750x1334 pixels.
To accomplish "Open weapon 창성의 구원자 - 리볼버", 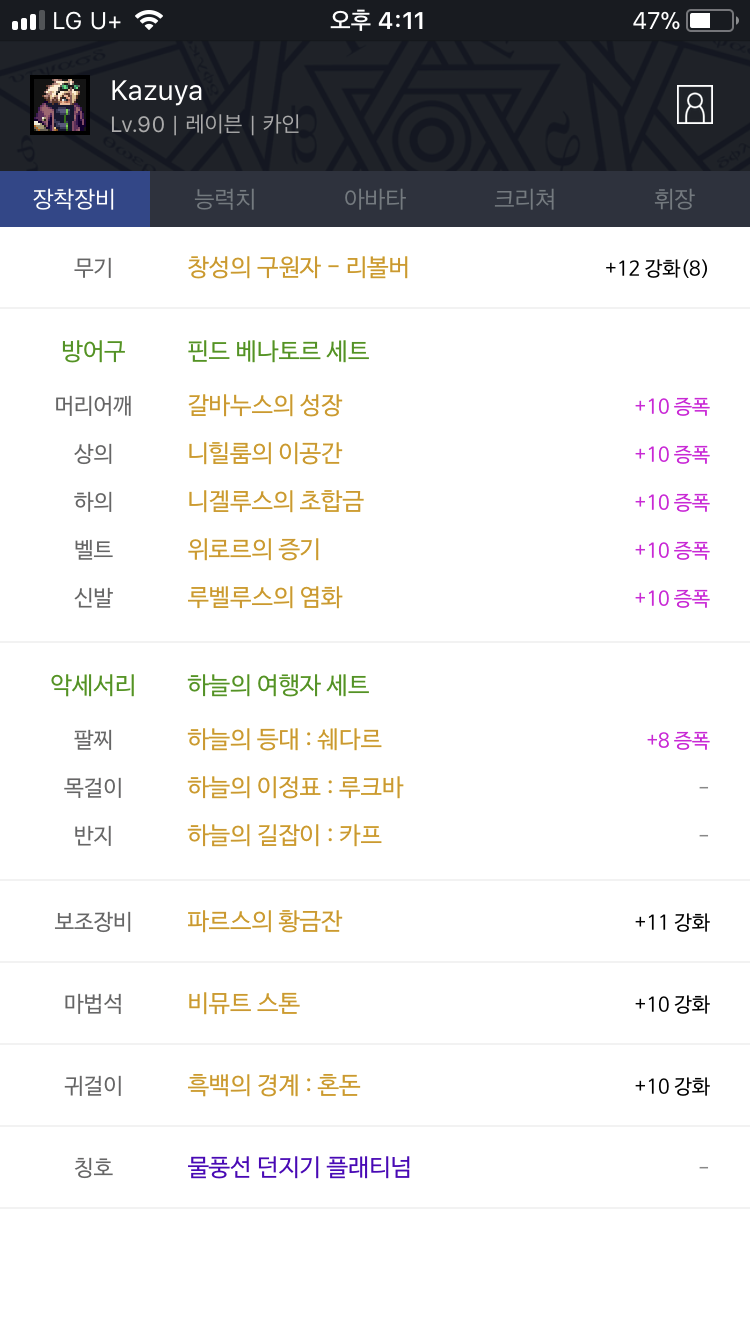I will 298,267.
